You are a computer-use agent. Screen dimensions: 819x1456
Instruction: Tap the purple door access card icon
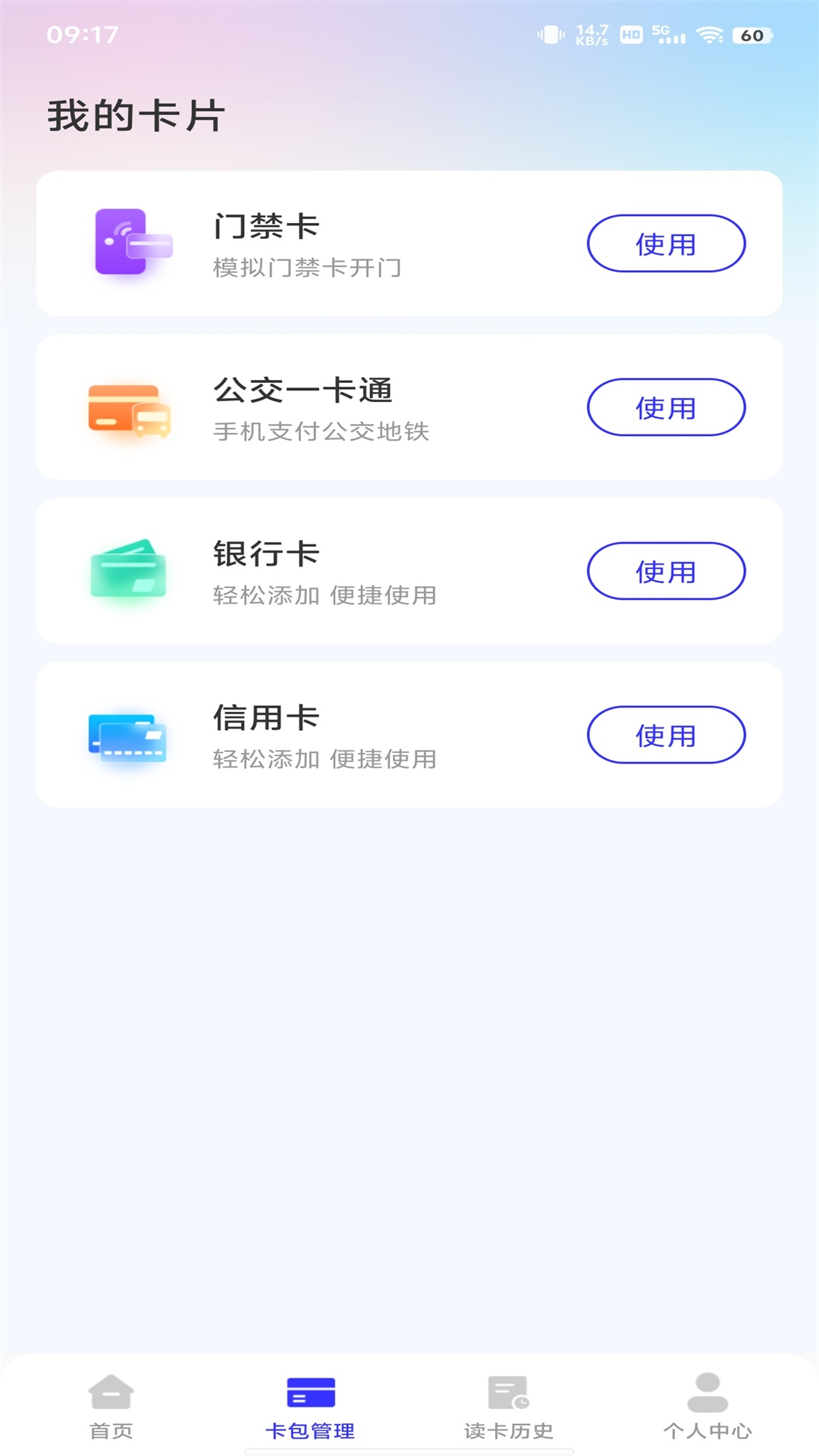coord(127,243)
